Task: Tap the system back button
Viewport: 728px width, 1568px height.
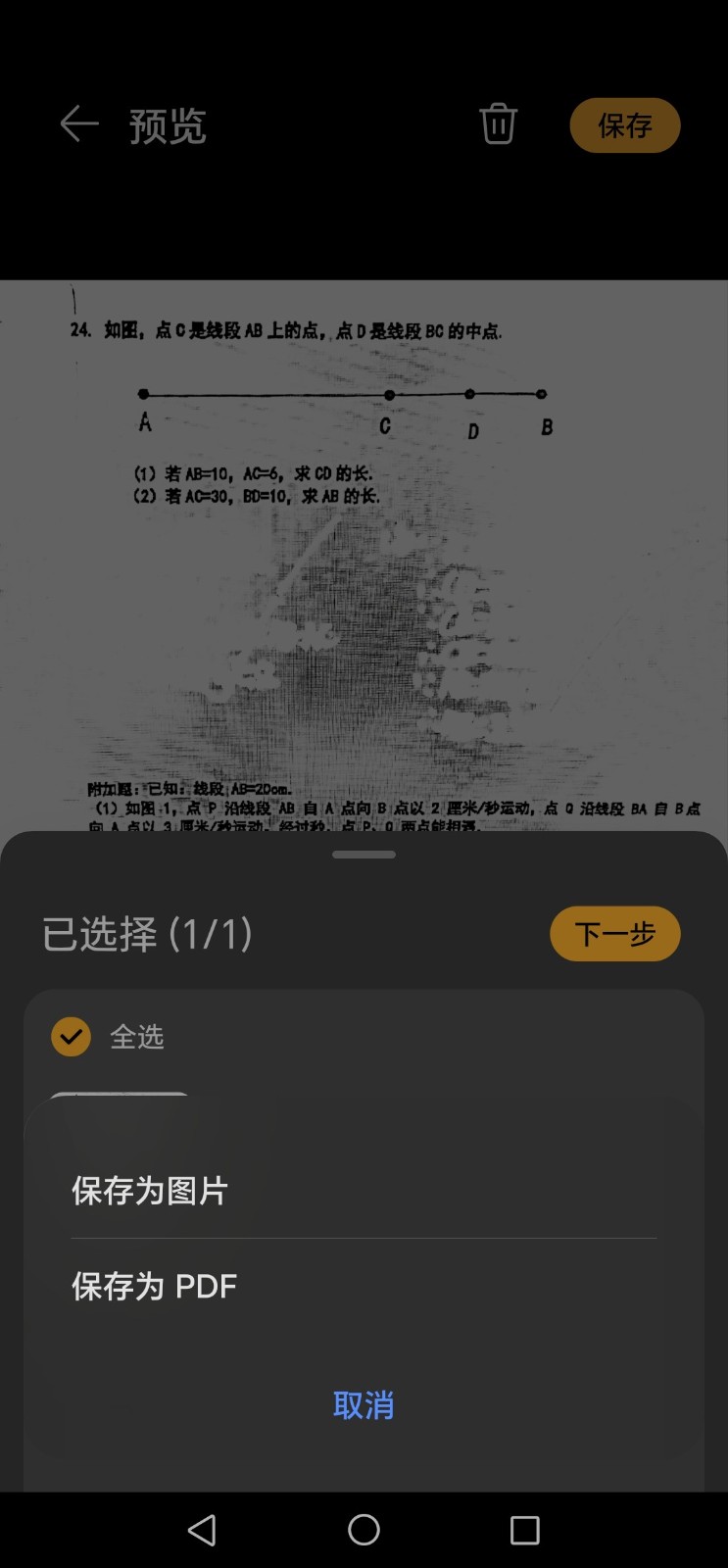Action: (x=202, y=1530)
